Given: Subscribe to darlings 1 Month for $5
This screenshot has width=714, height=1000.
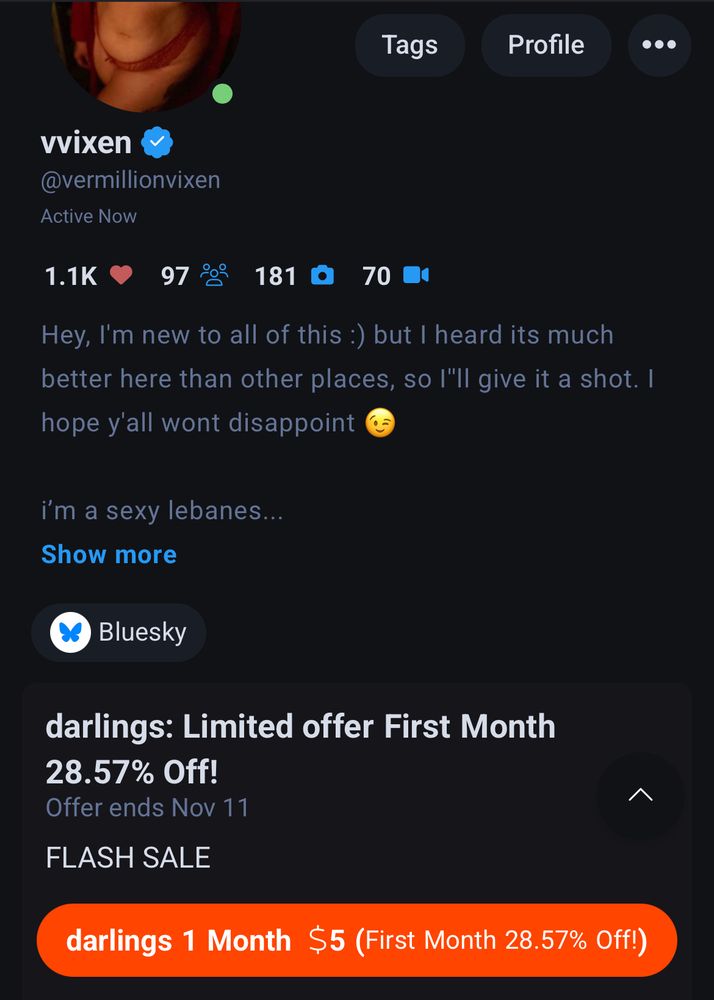Looking at the screenshot, I should (x=357, y=940).
